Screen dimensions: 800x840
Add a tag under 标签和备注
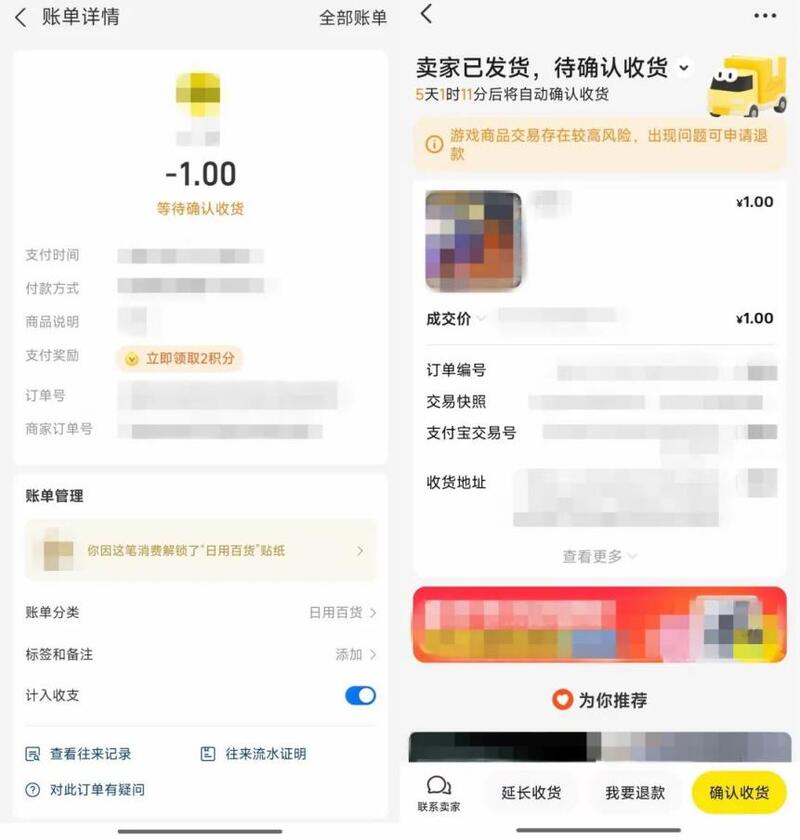click(x=355, y=654)
